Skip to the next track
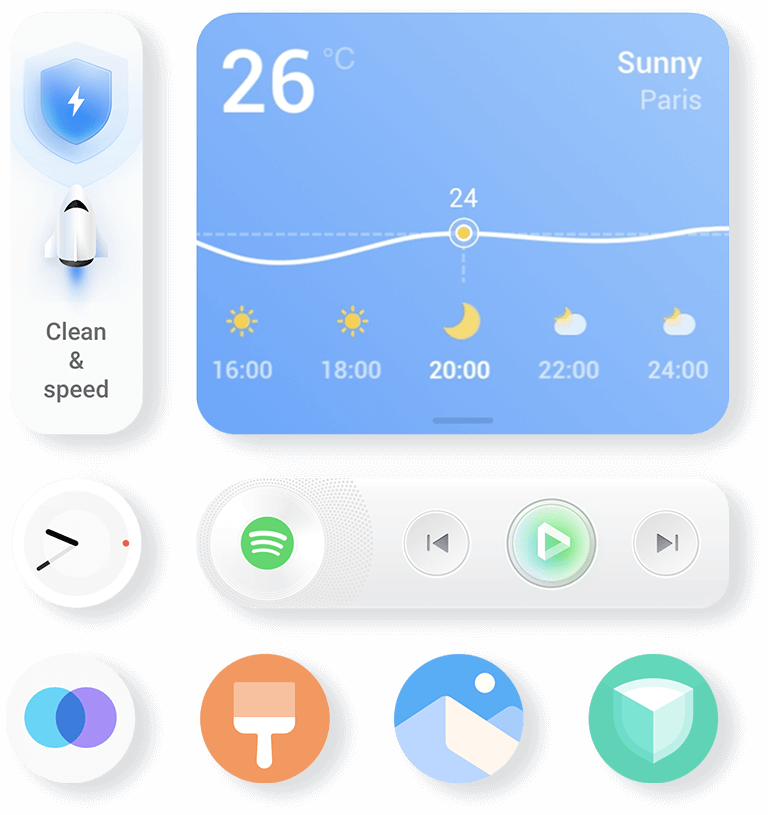 tap(666, 543)
